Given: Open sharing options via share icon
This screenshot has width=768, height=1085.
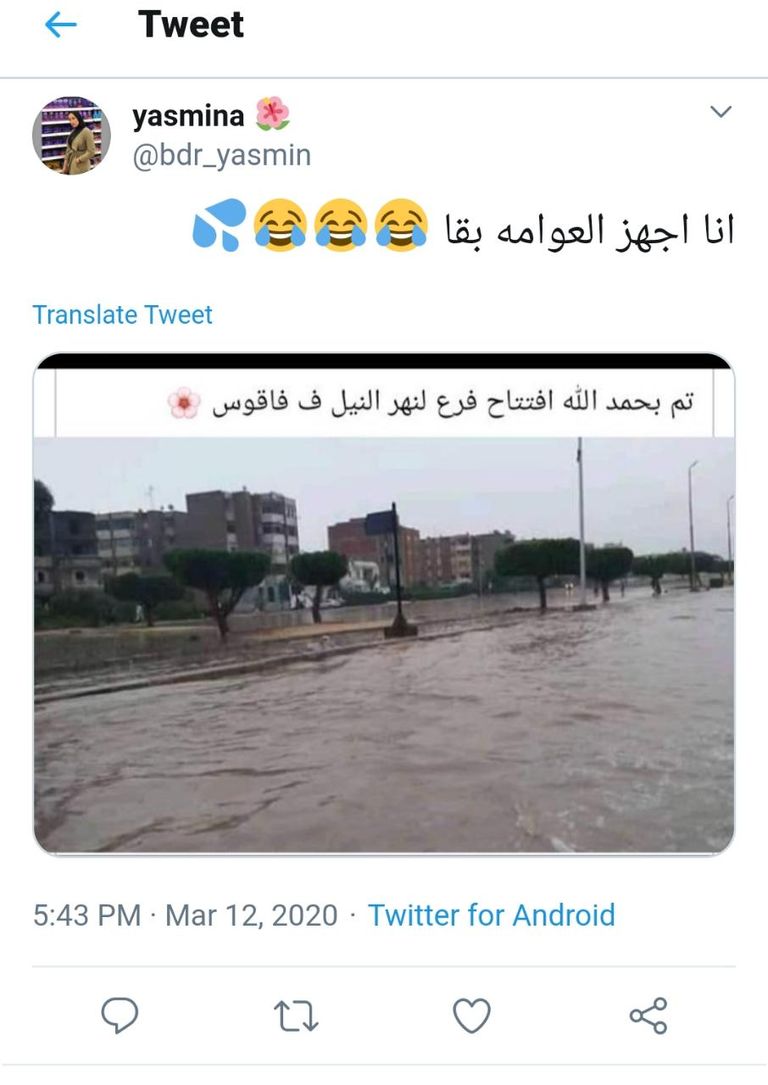Looking at the screenshot, I should coord(646,1018).
